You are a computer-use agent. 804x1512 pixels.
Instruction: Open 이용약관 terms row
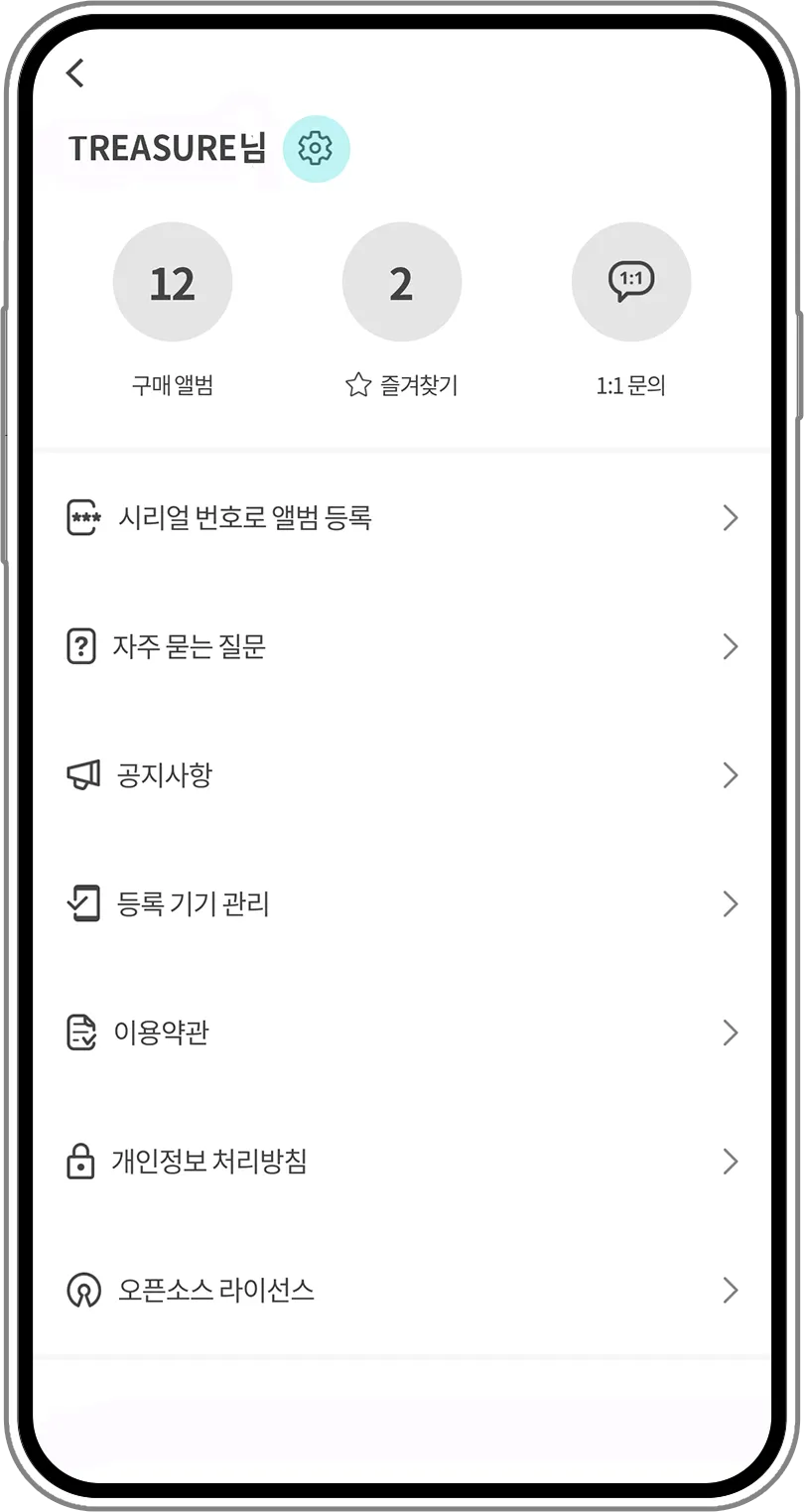click(x=401, y=1032)
